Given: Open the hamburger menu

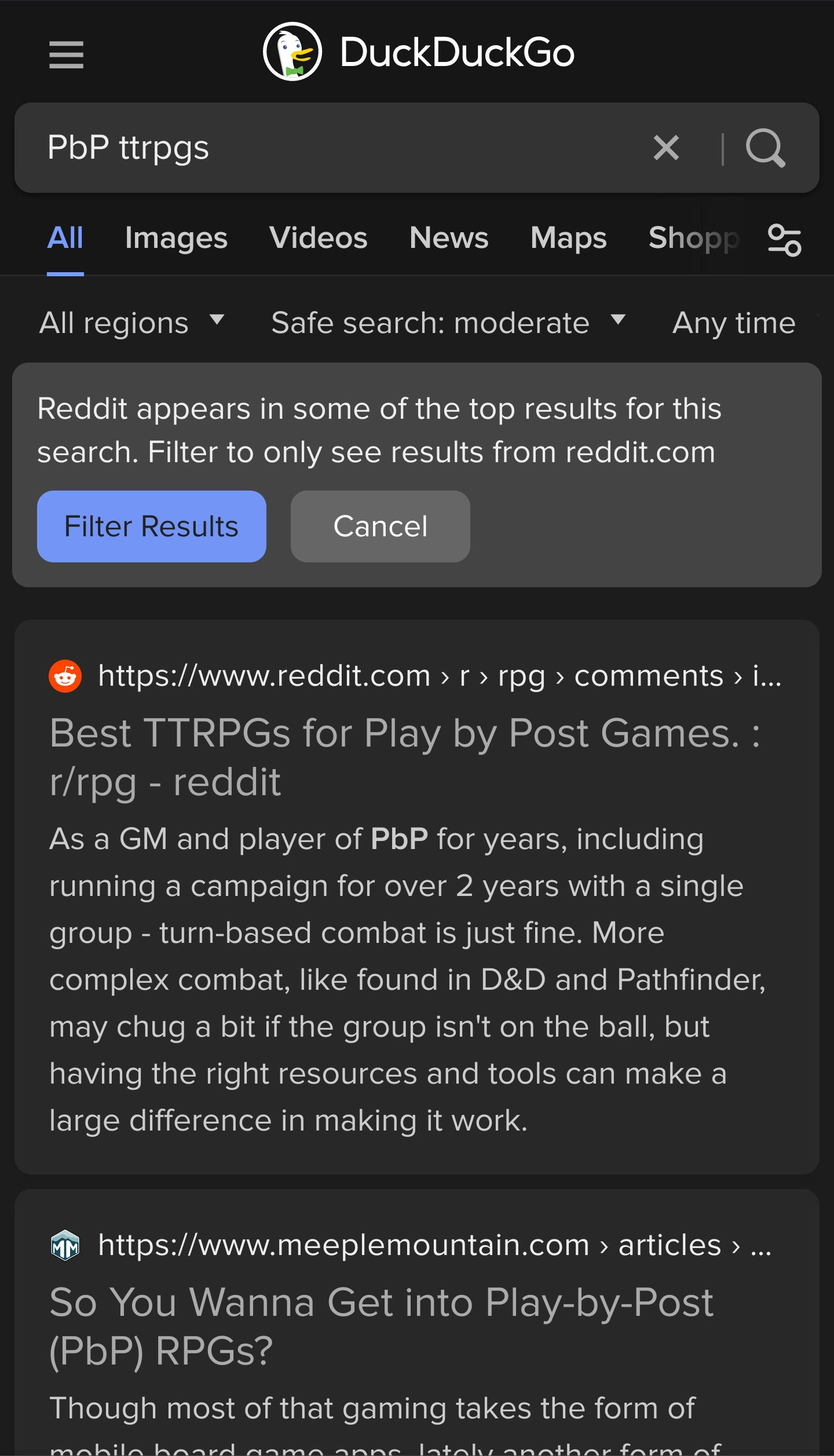Looking at the screenshot, I should (66, 54).
